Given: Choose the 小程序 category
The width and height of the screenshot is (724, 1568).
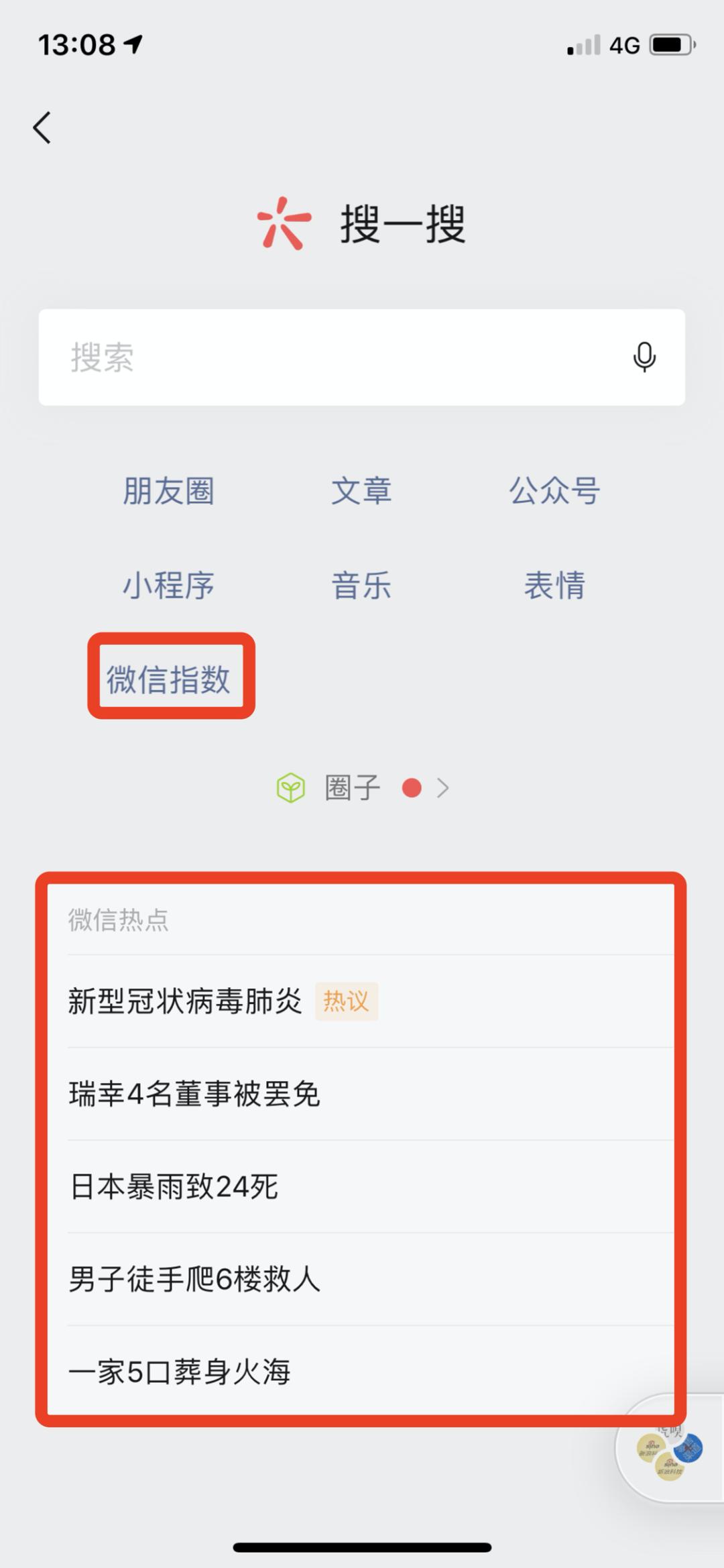Looking at the screenshot, I should tap(168, 585).
